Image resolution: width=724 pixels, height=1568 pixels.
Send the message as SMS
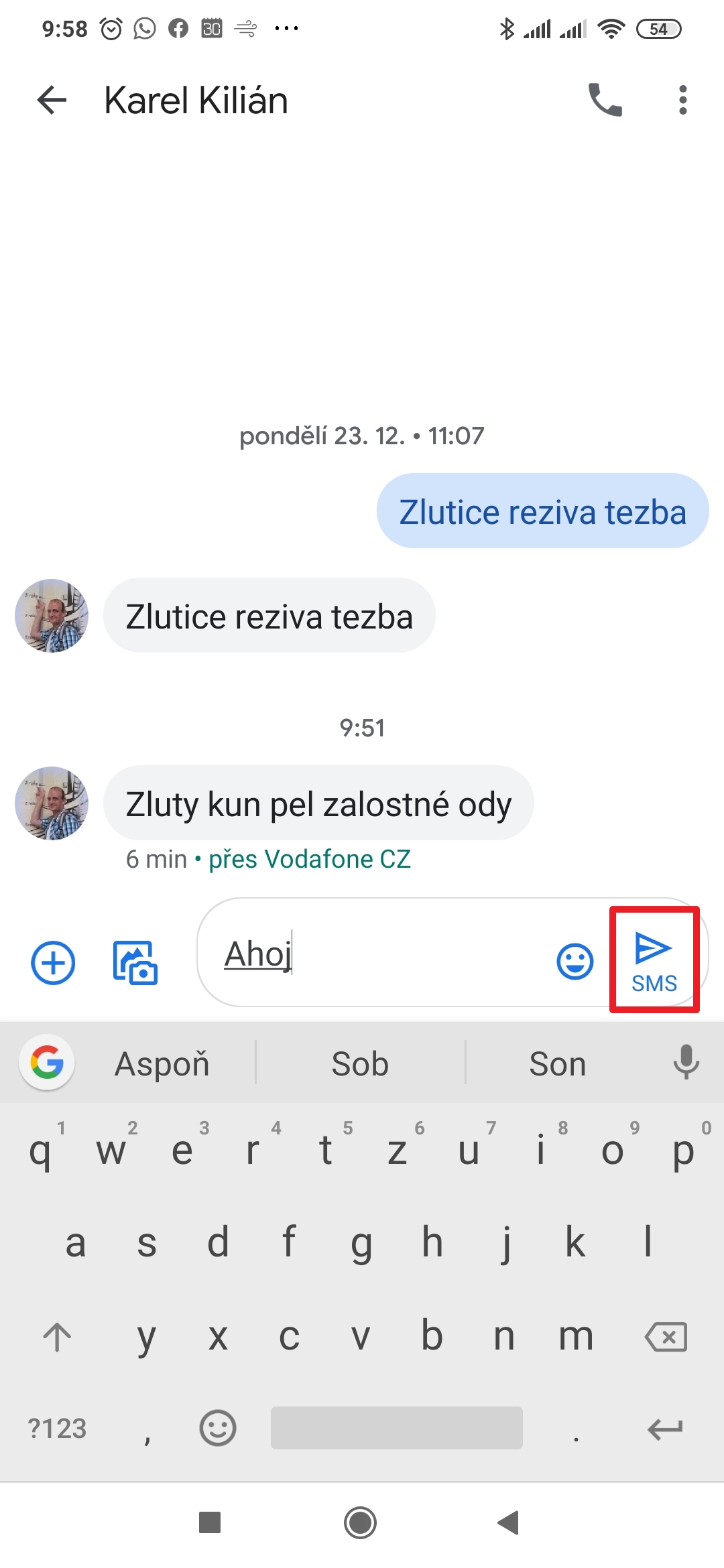click(x=654, y=960)
